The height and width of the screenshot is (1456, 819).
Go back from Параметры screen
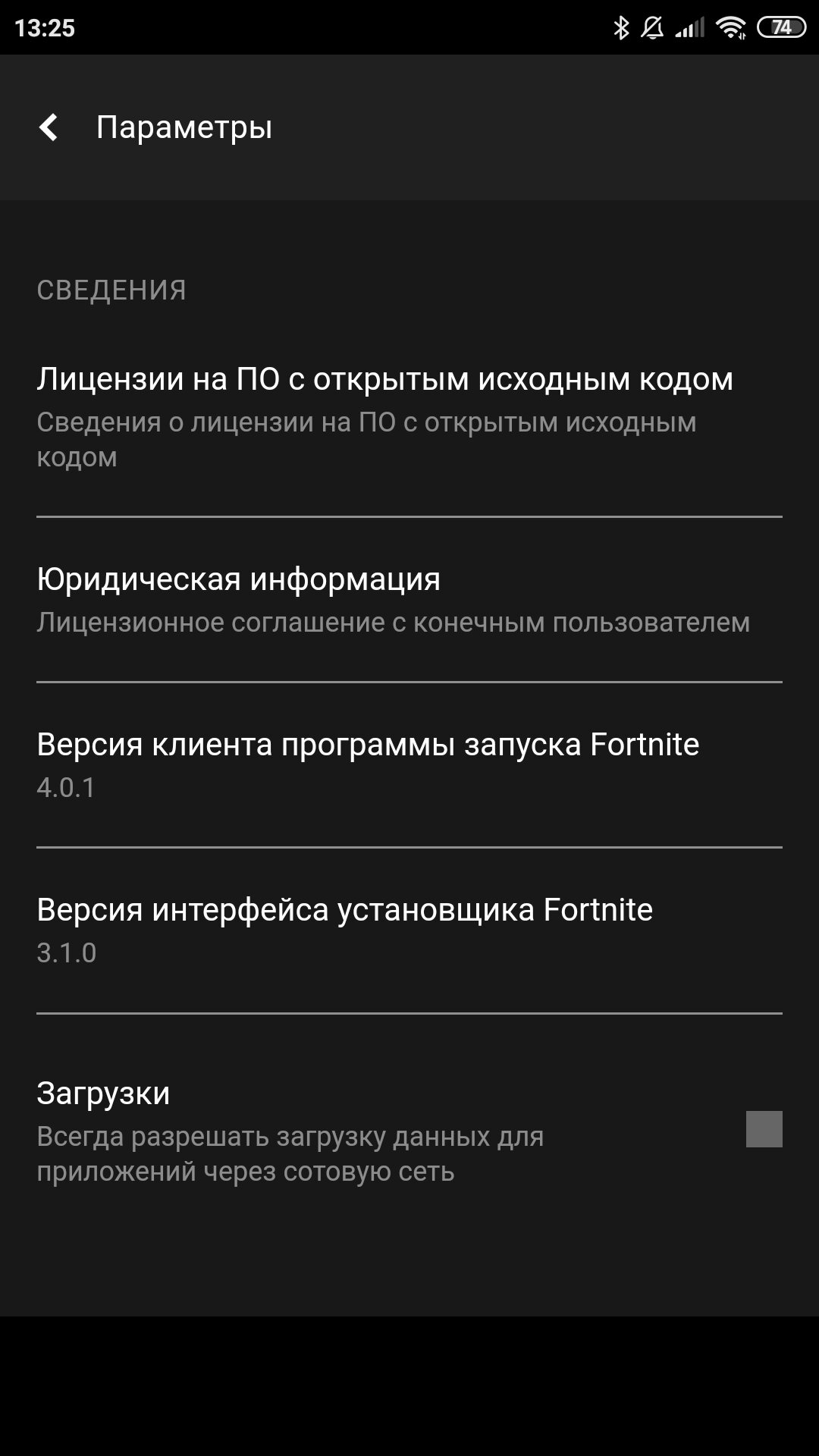49,127
